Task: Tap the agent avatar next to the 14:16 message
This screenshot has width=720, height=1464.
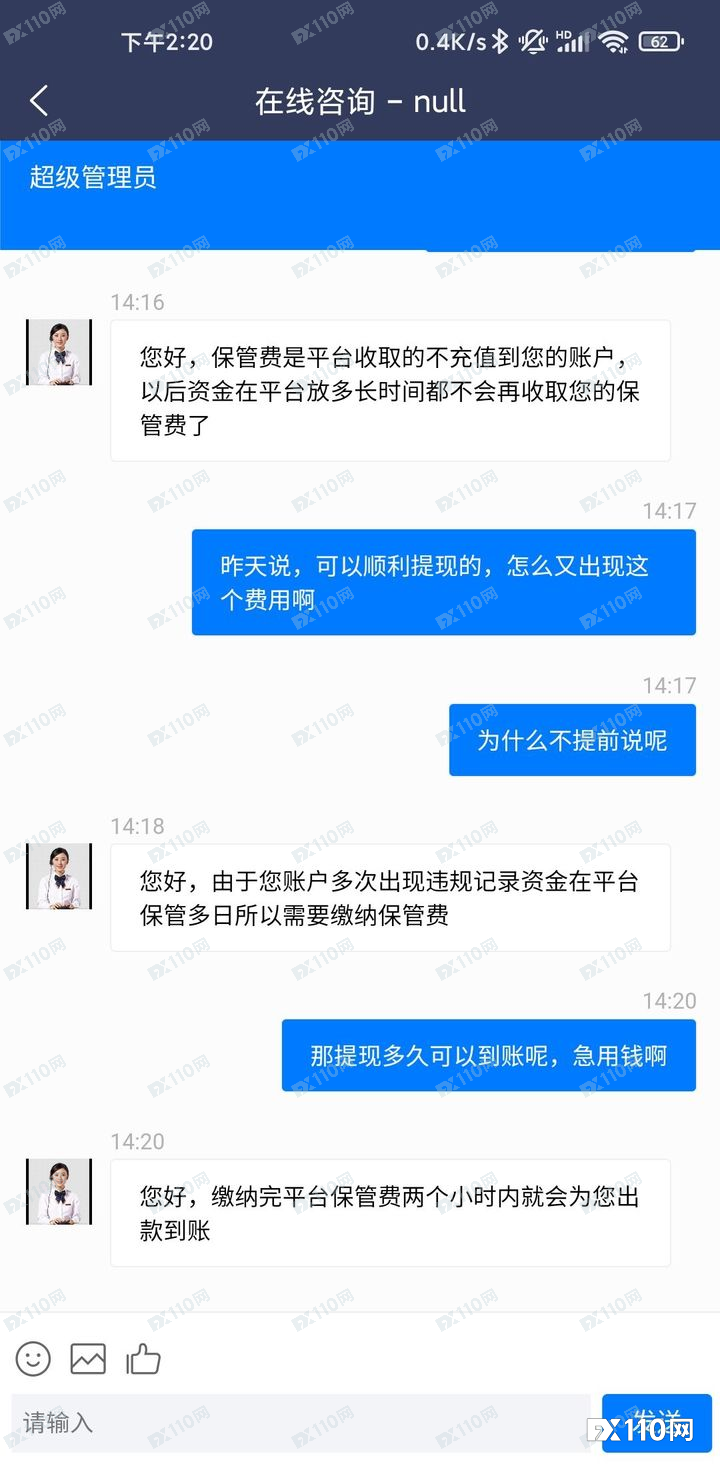Action: [x=57, y=352]
